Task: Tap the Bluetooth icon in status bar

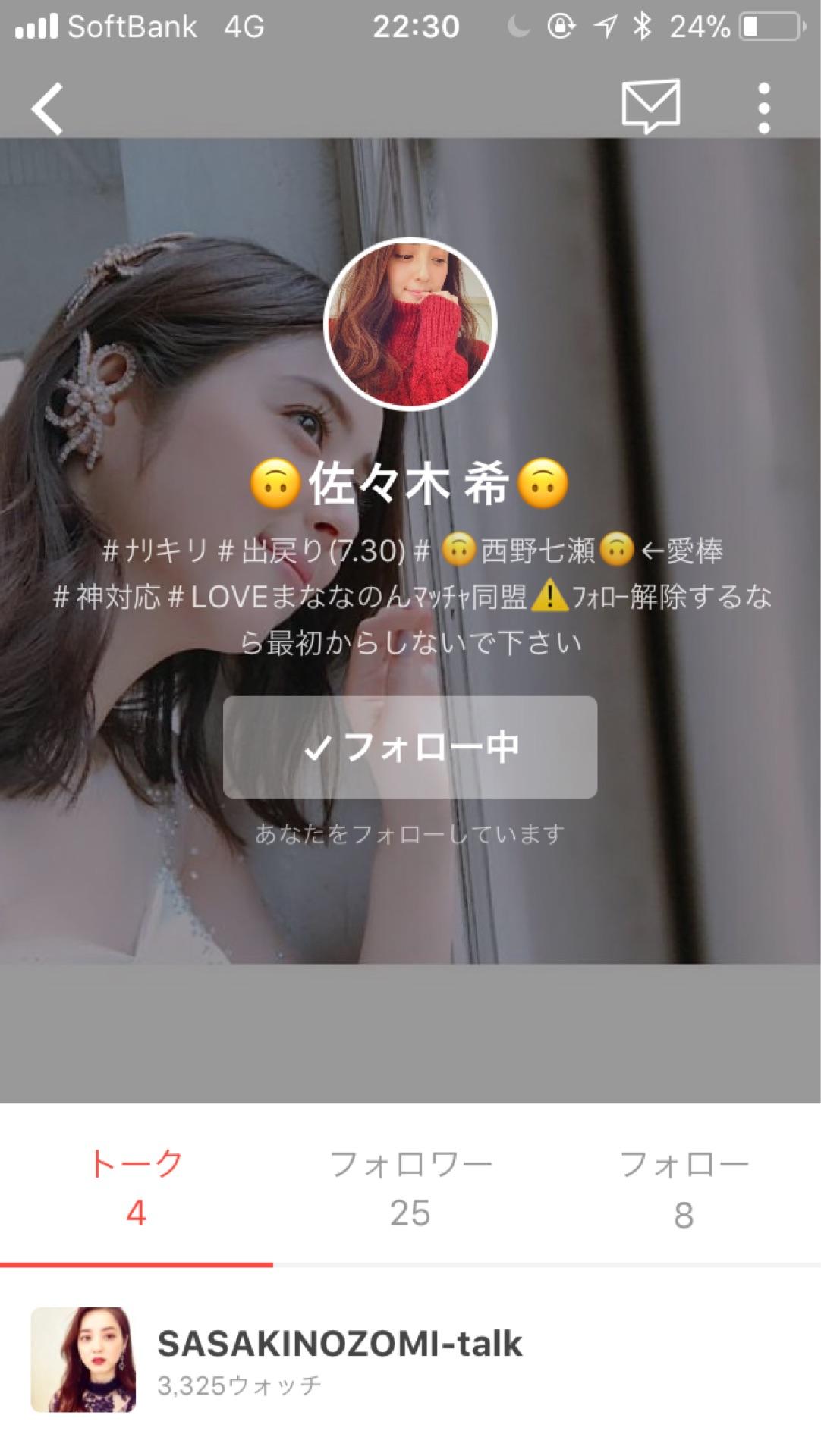Action: (x=643, y=25)
